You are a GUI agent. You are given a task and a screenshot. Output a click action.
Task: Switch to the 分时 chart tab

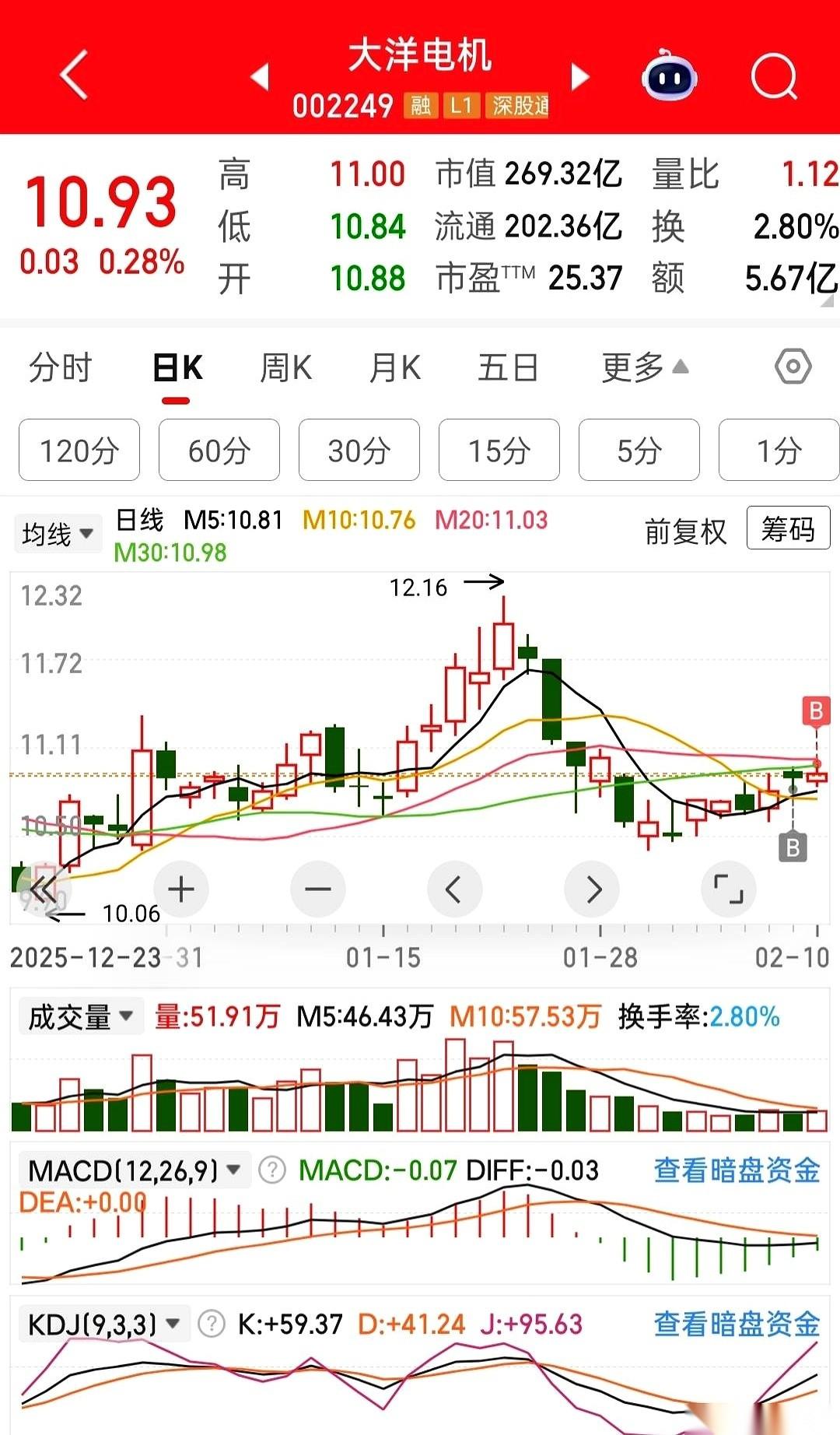click(61, 367)
